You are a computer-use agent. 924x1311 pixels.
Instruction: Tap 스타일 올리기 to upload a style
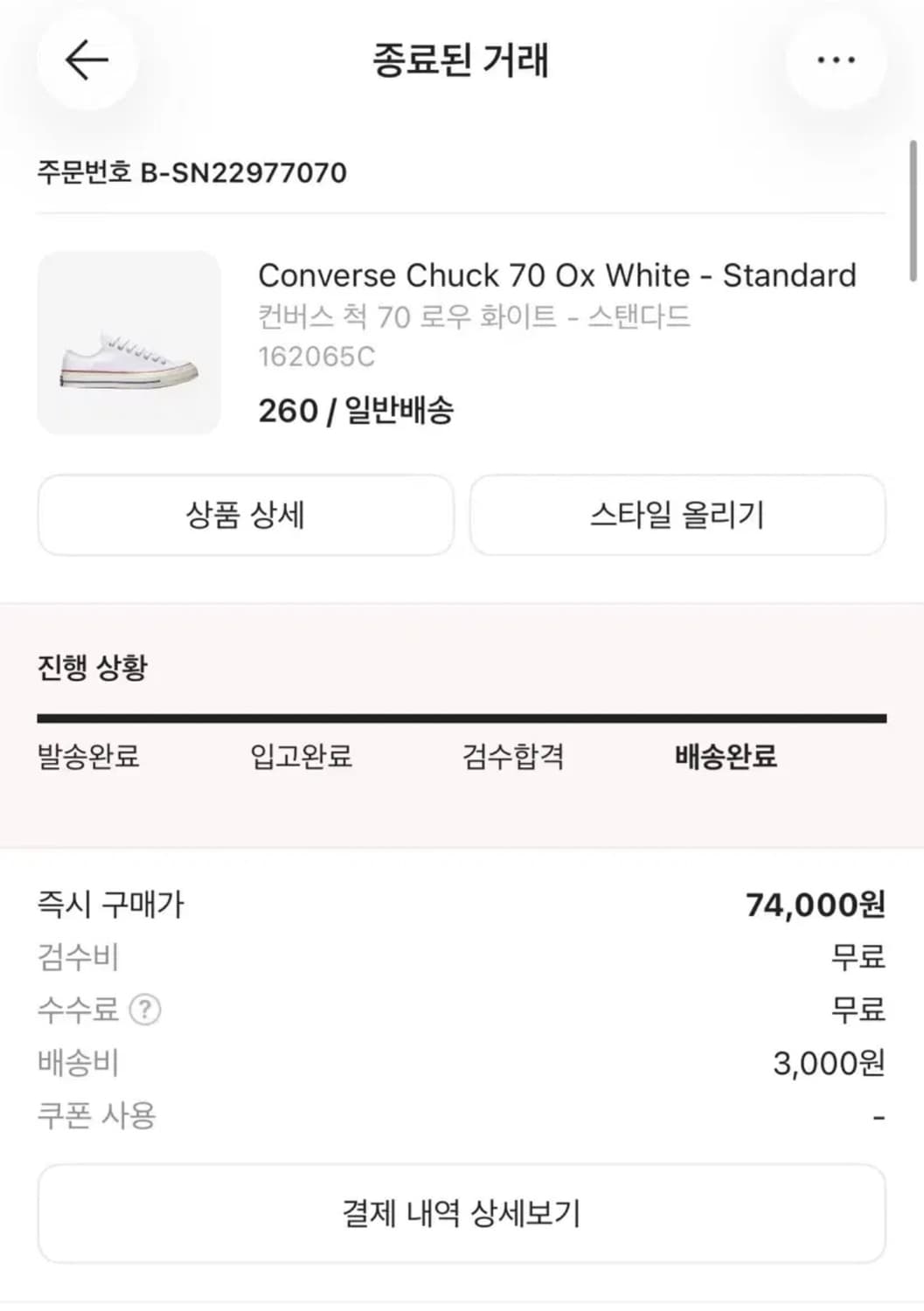677,516
